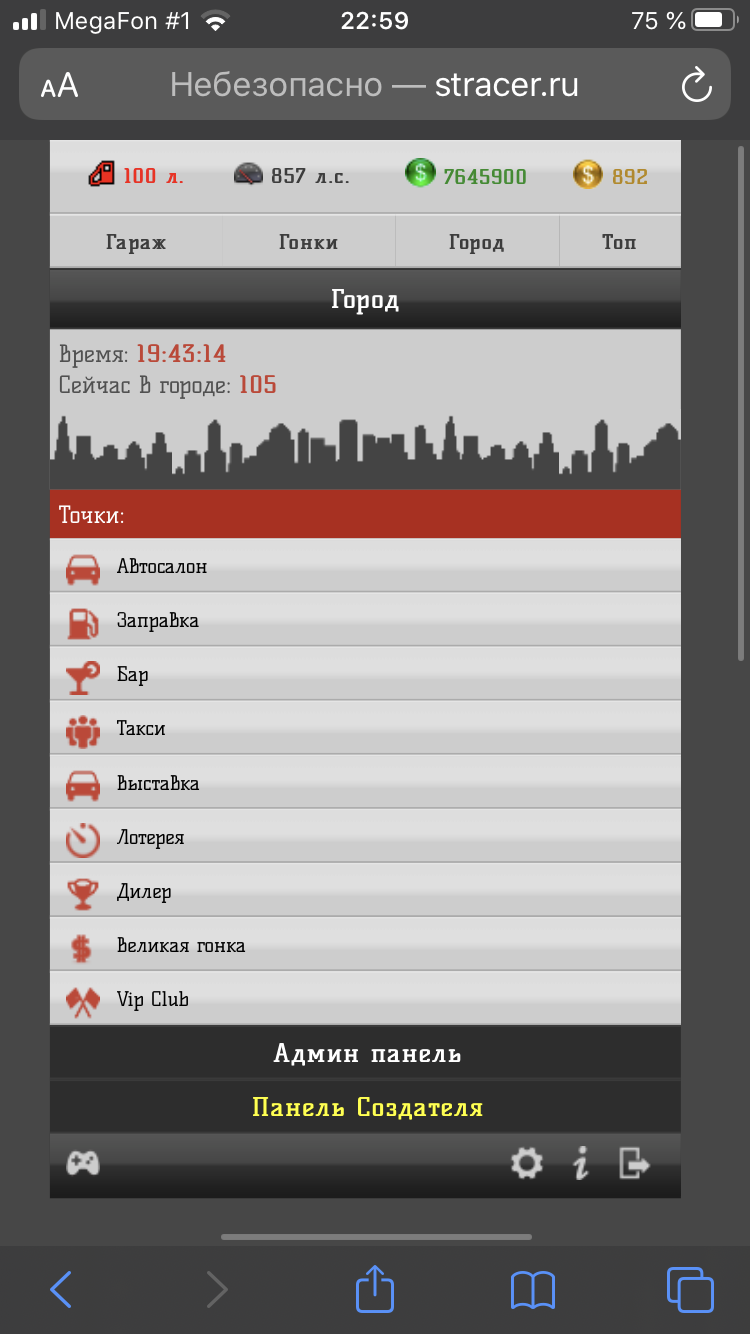Viewport: 750px width, 1334px height.
Task: Open the Админ панель
Action: (x=366, y=1053)
